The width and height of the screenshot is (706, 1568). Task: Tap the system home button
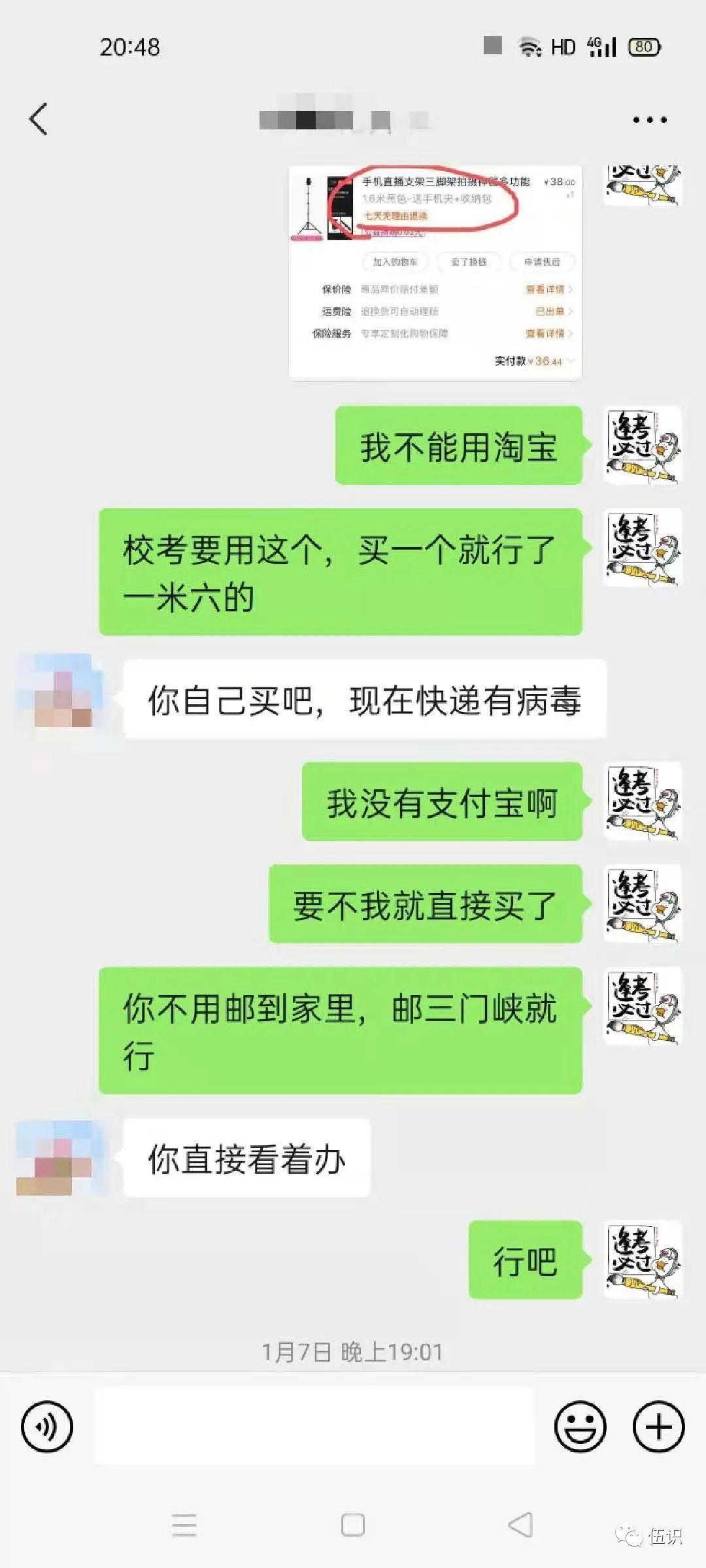click(x=353, y=1526)
